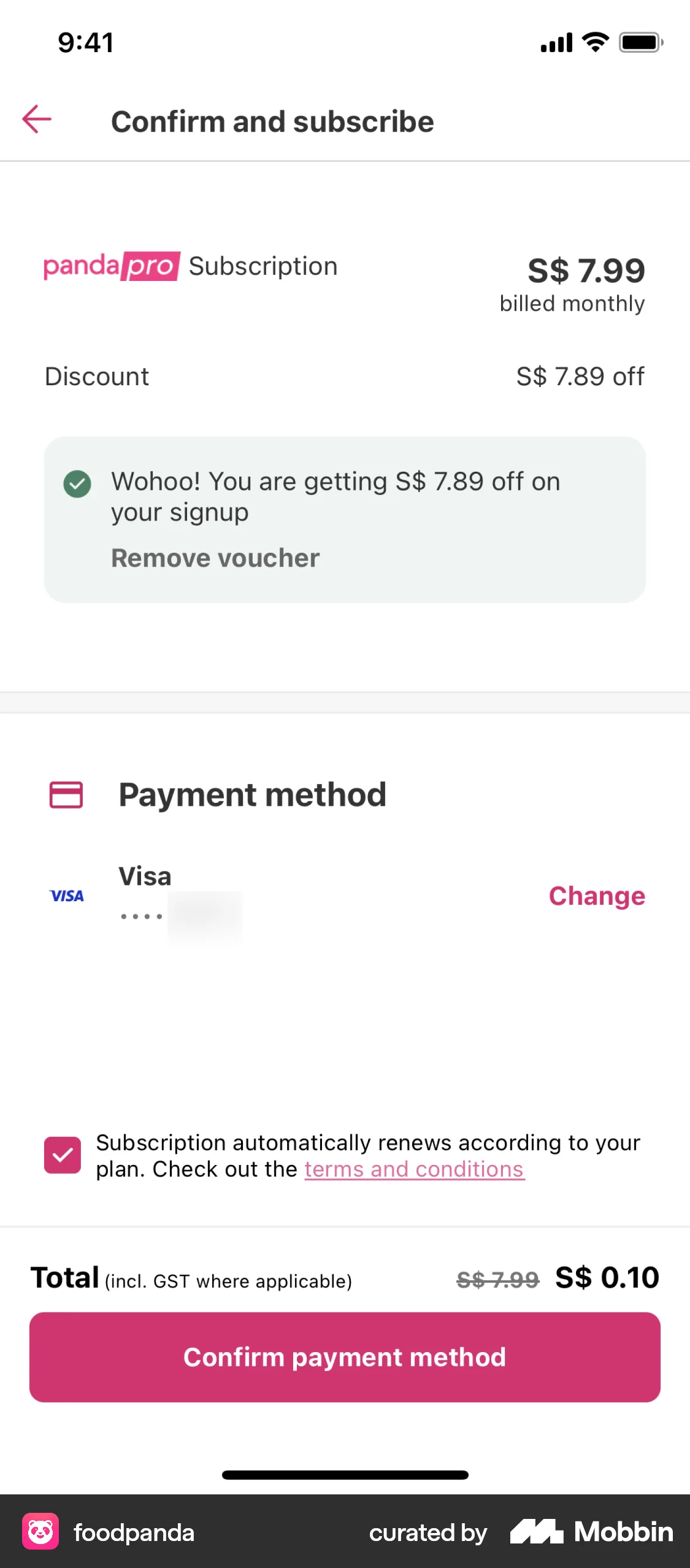Screen dimensions: 690x1568
Task: Open the terms and conditions link
Action: point(414,1169)
